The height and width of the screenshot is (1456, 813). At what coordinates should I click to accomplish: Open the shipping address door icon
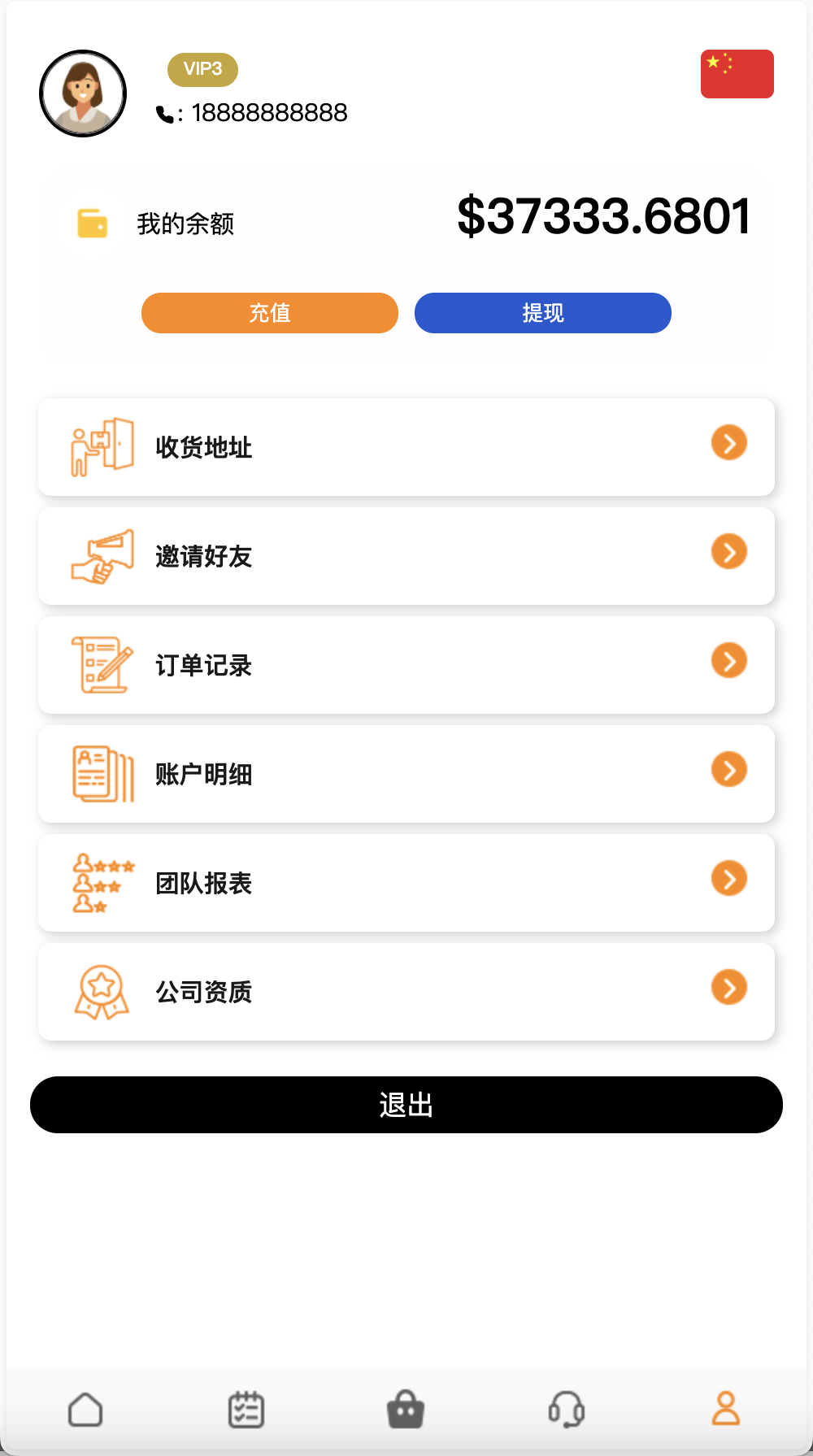(102, 446)
